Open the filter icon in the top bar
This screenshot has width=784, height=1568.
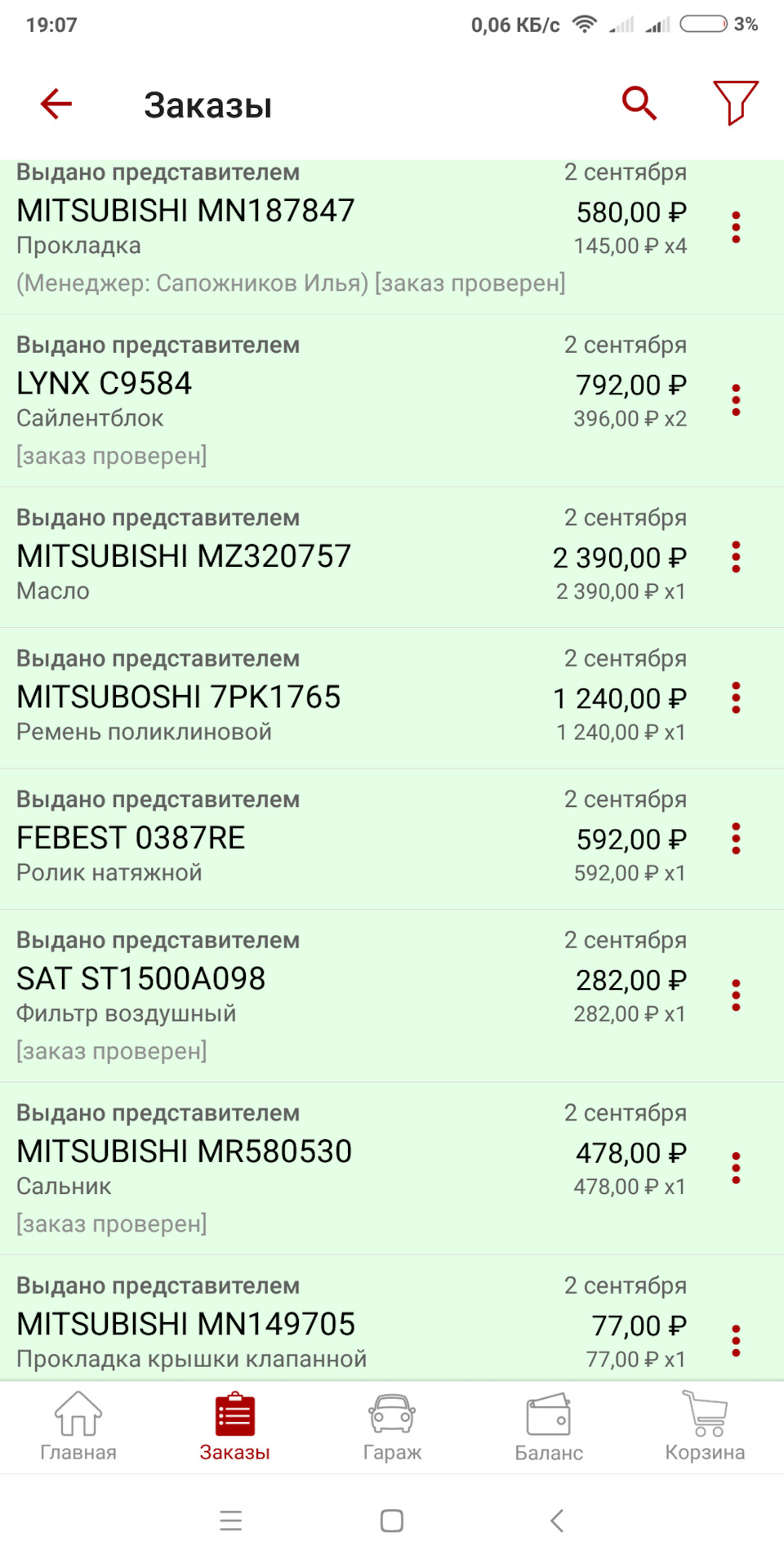pyautogui.click(x=734, y=103)
